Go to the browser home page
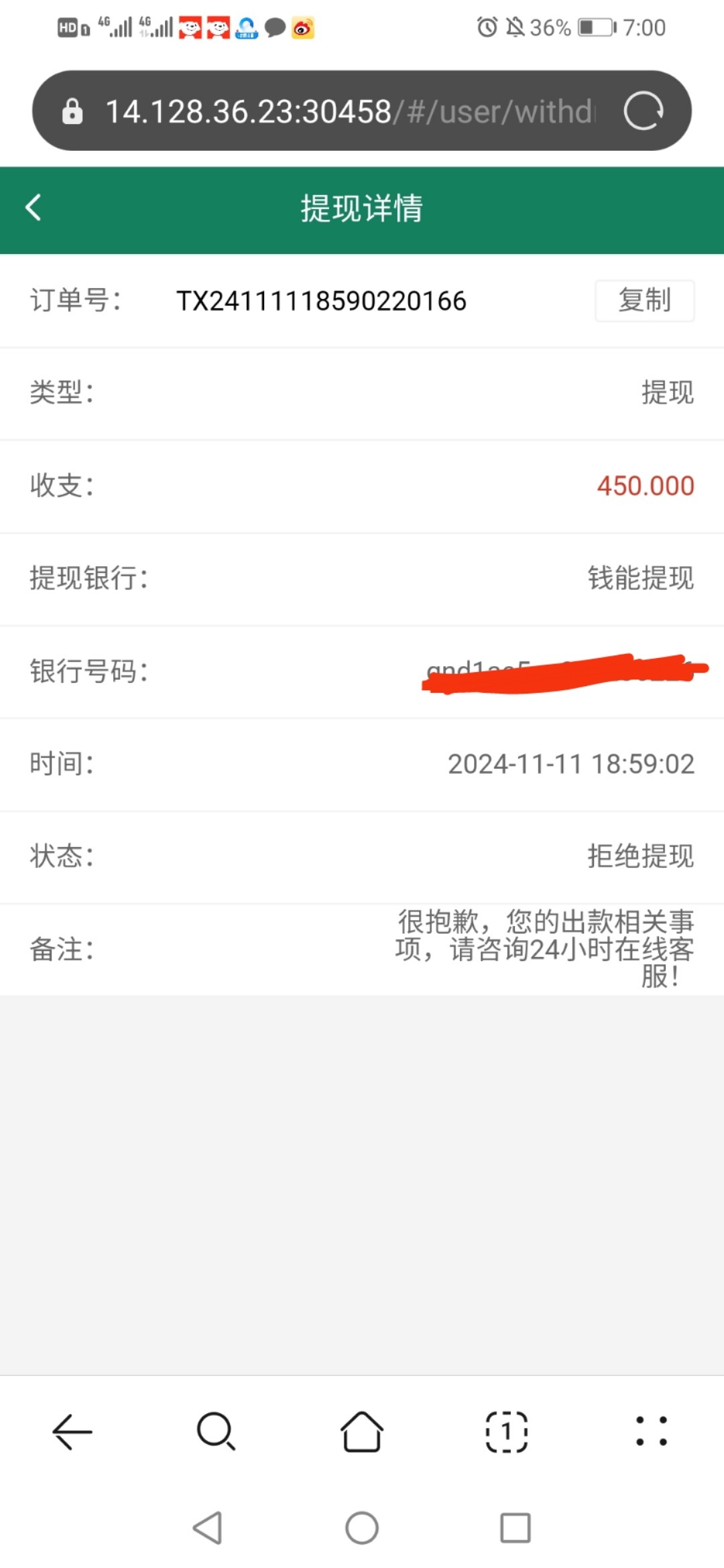The width and height of the screenshot is (724, 1568). pyautogui.click(x=362, y=1432)
